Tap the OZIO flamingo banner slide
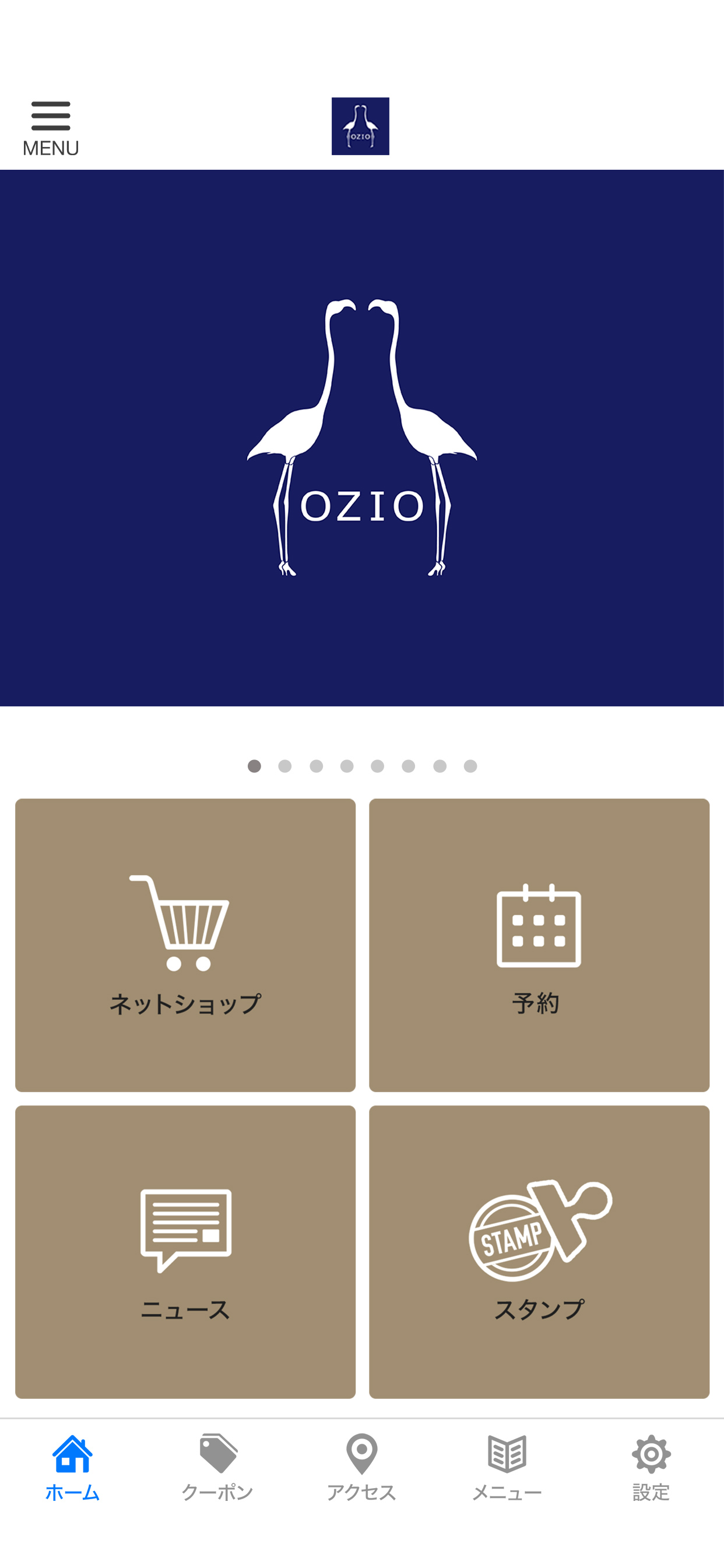Screen dimensions: 724x1568 361,437
